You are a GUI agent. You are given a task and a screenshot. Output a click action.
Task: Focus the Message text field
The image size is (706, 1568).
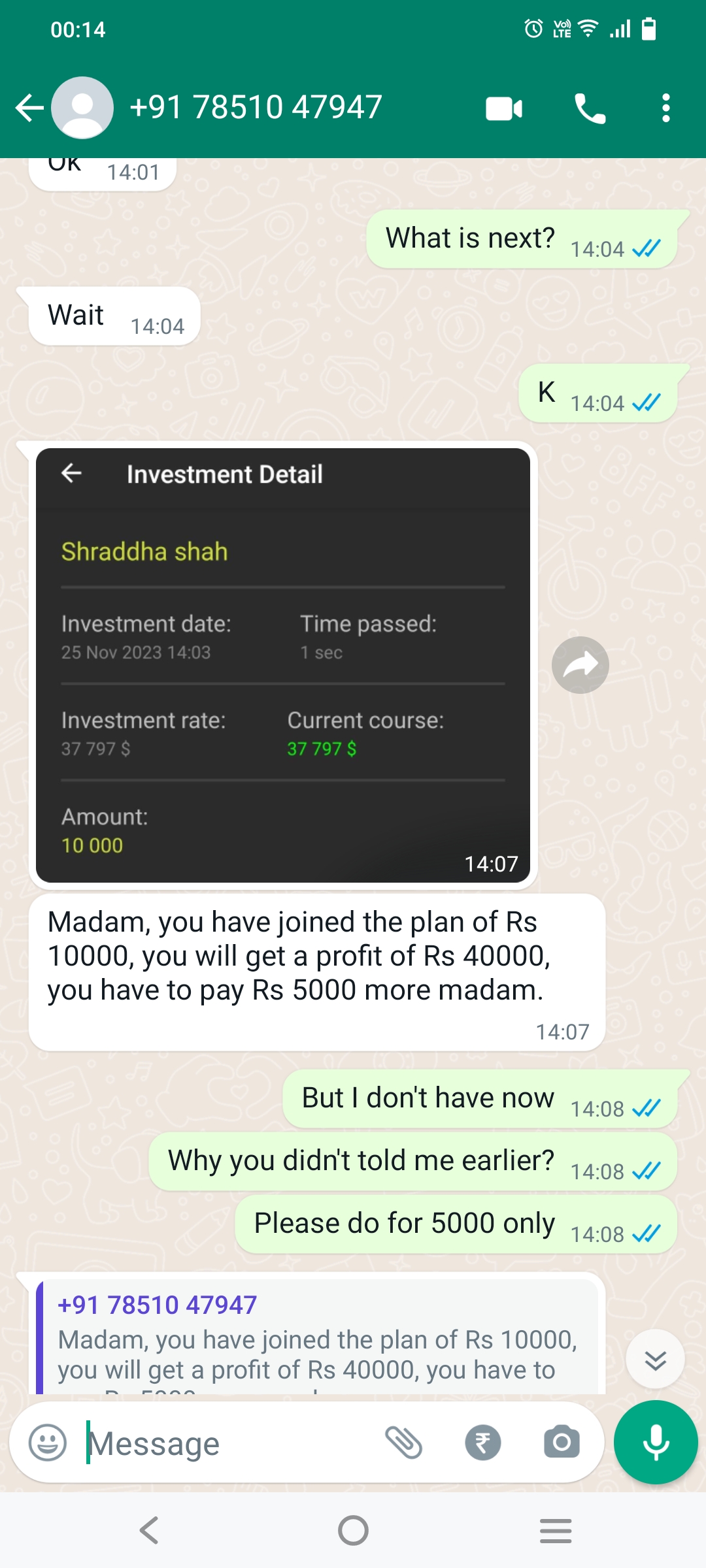[x=229, y=1443]
